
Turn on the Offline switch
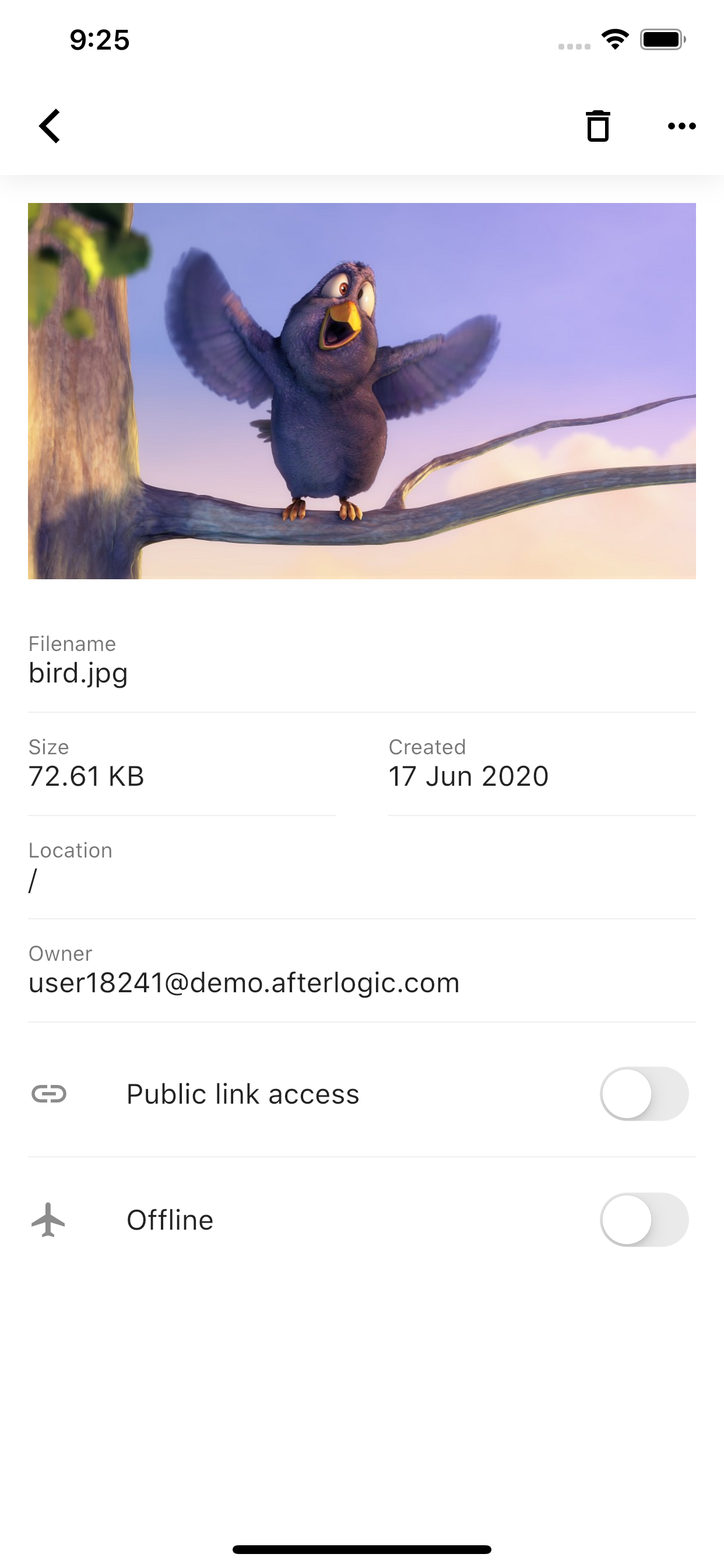[644, 1220]
